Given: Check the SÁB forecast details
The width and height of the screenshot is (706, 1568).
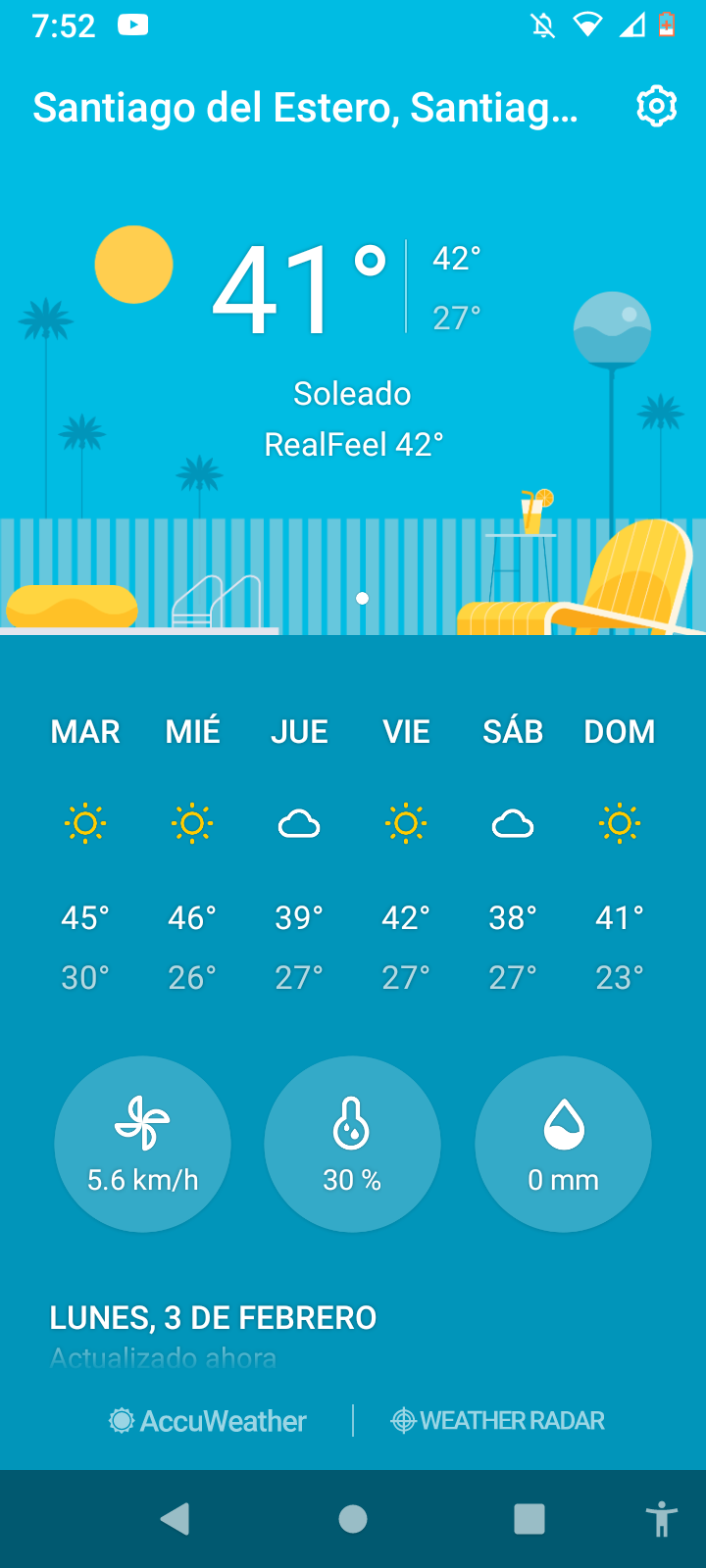Looking at the screenshot, I should tap(513, 853).
